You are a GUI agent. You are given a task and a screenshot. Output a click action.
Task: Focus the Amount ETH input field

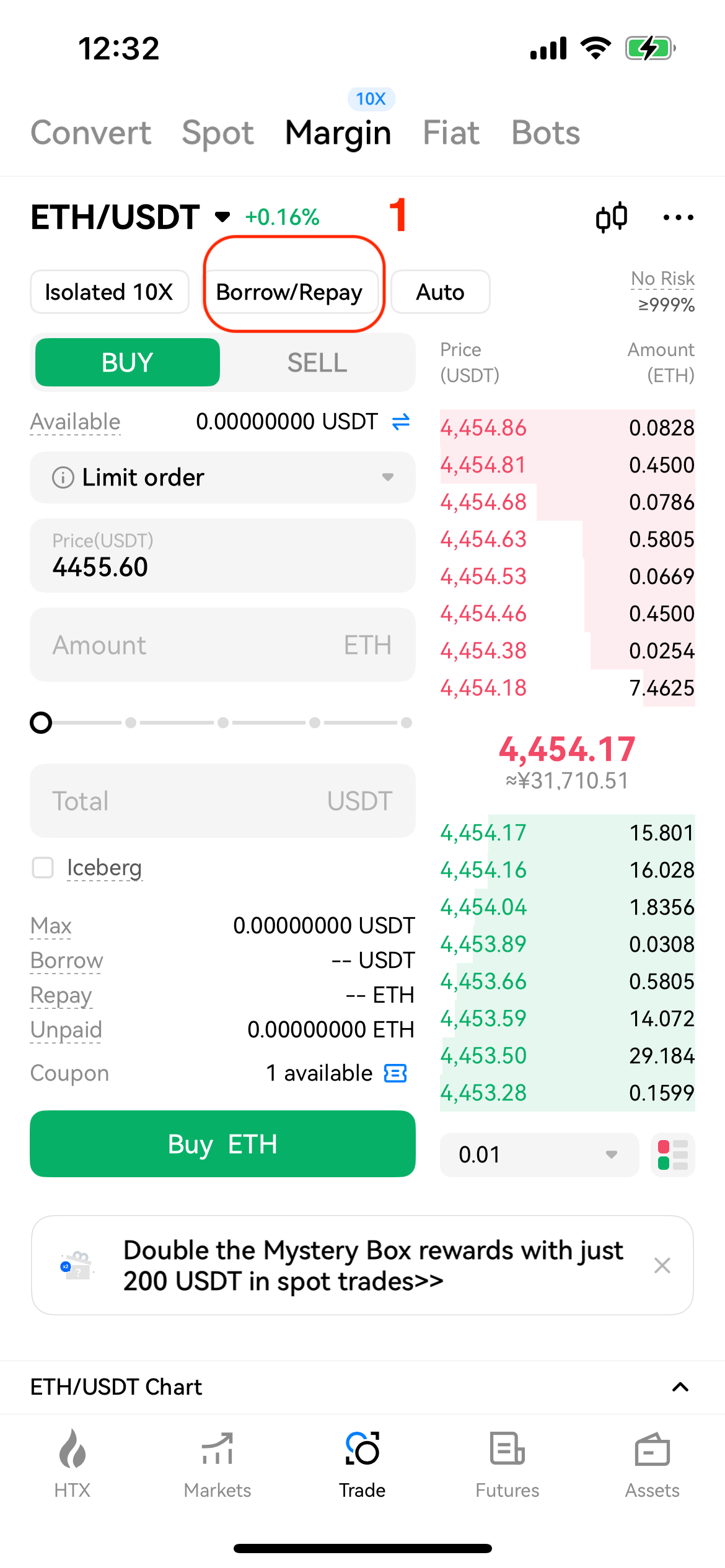(x=222, y=645)
